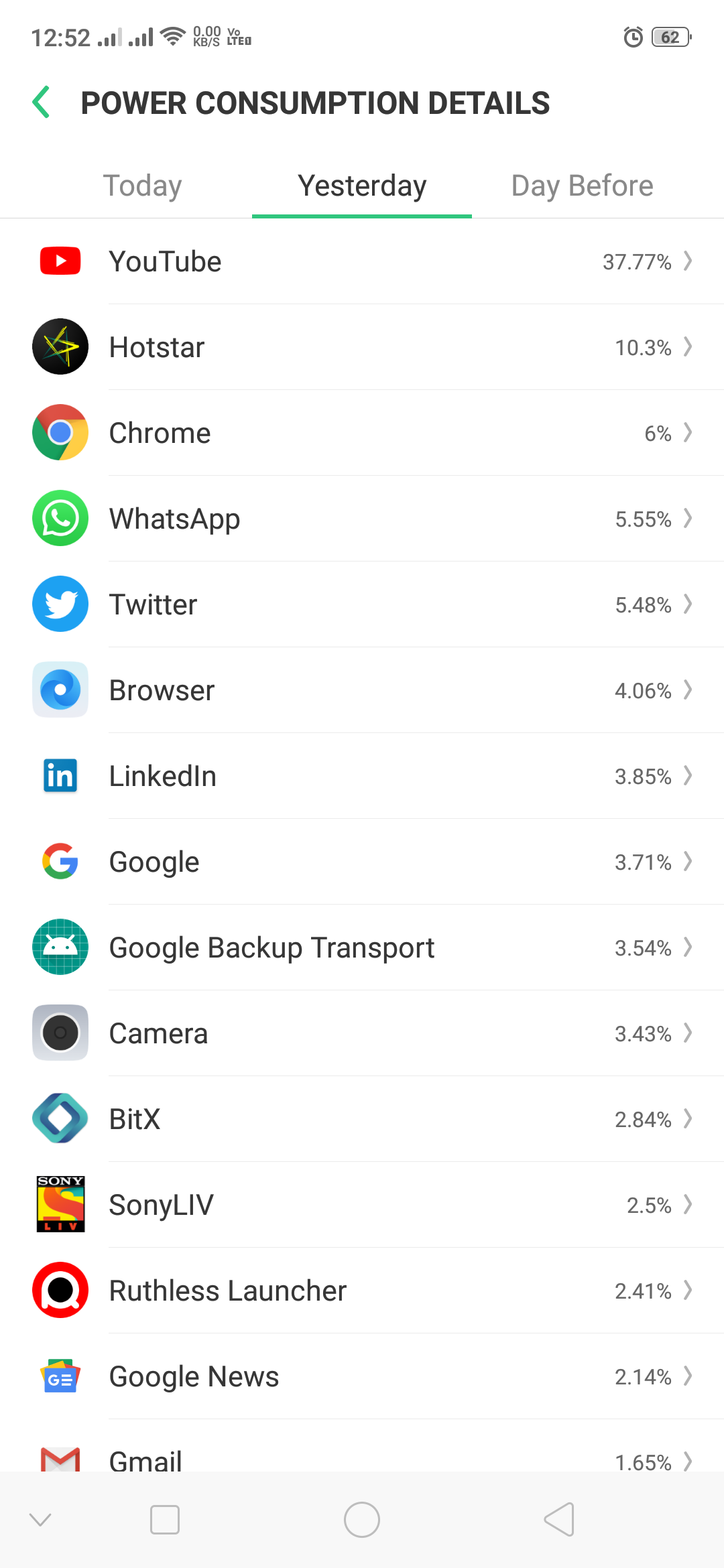
Task: Select the SonyLIV entry
Action: pos(362,1205)
